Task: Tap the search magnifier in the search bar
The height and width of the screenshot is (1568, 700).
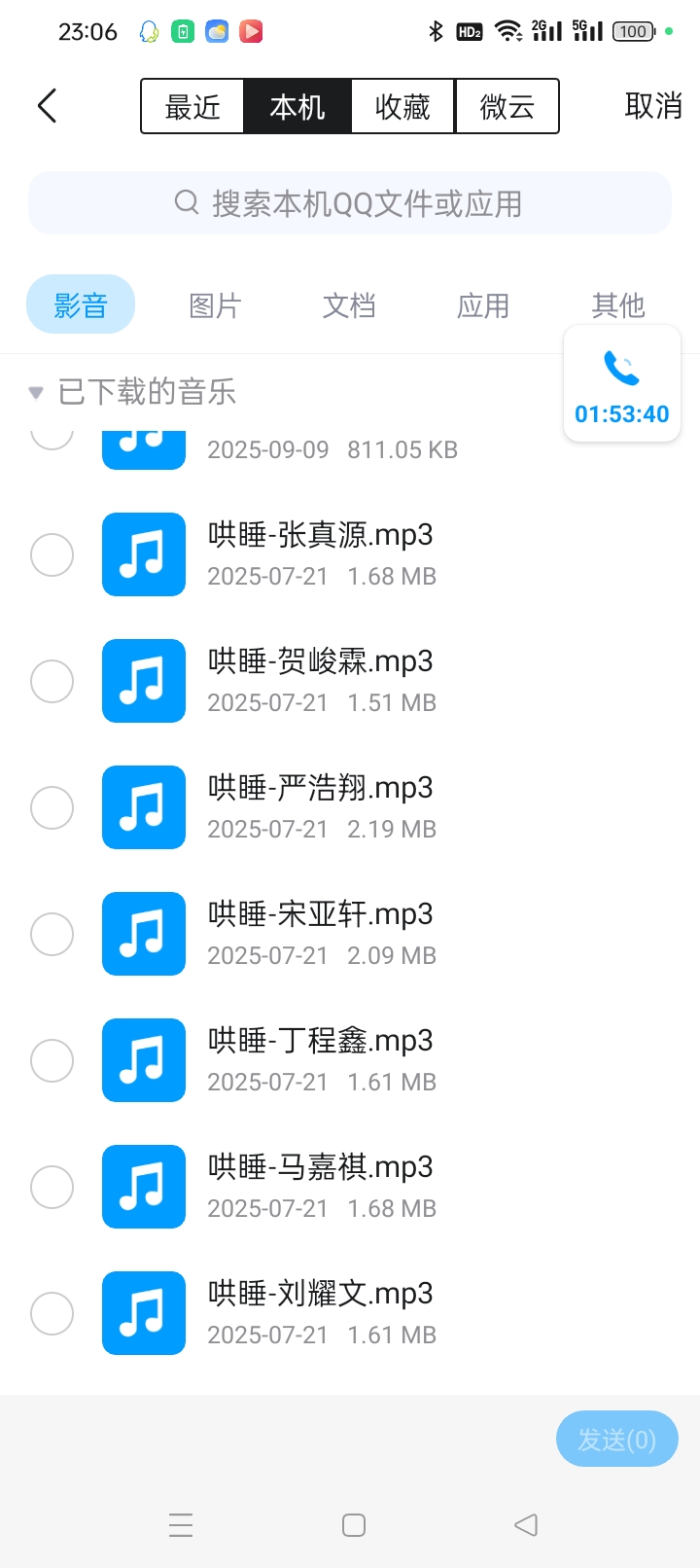Action: coord(185,203)
